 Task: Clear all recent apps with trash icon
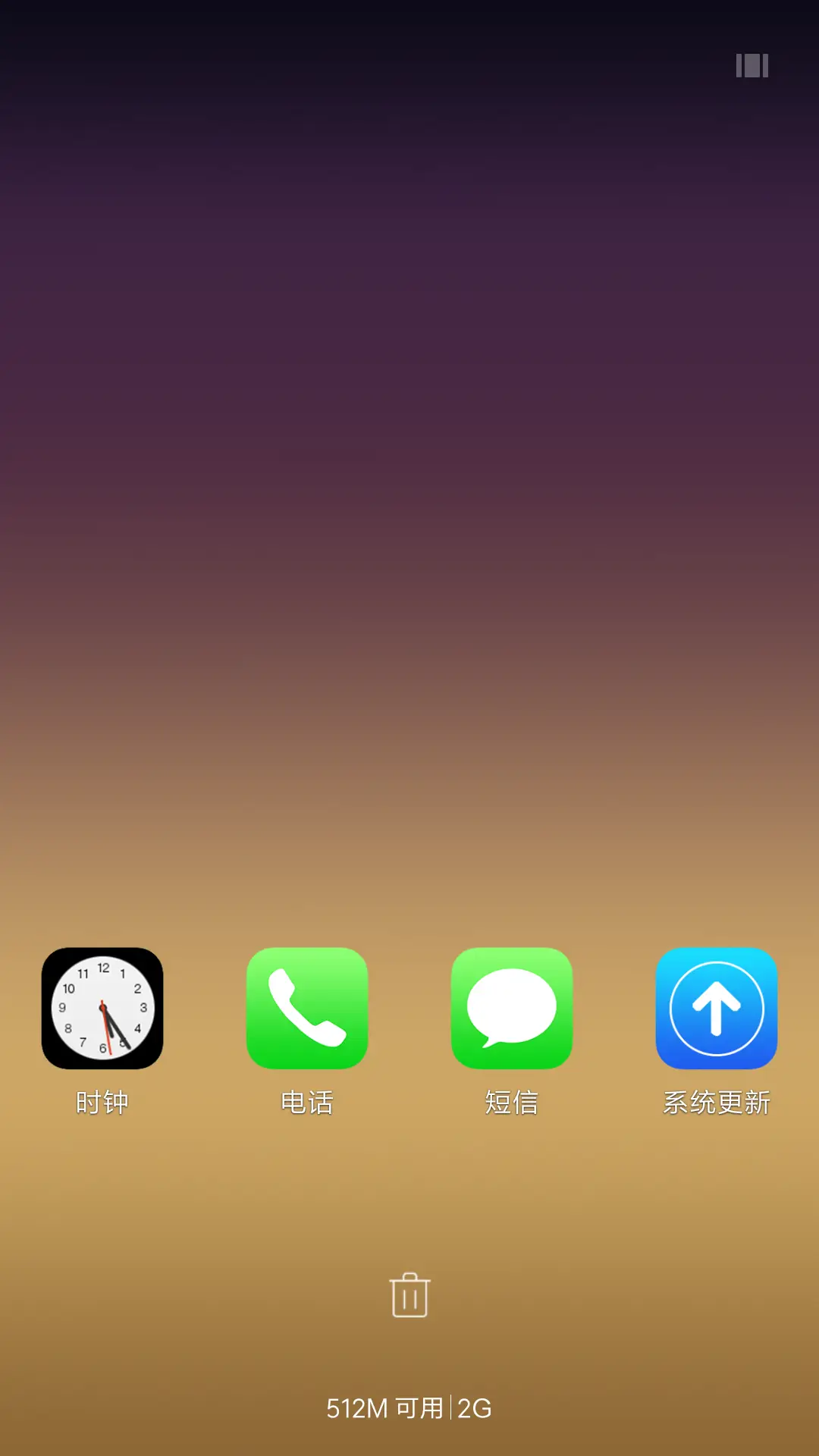coord(409,1296)
